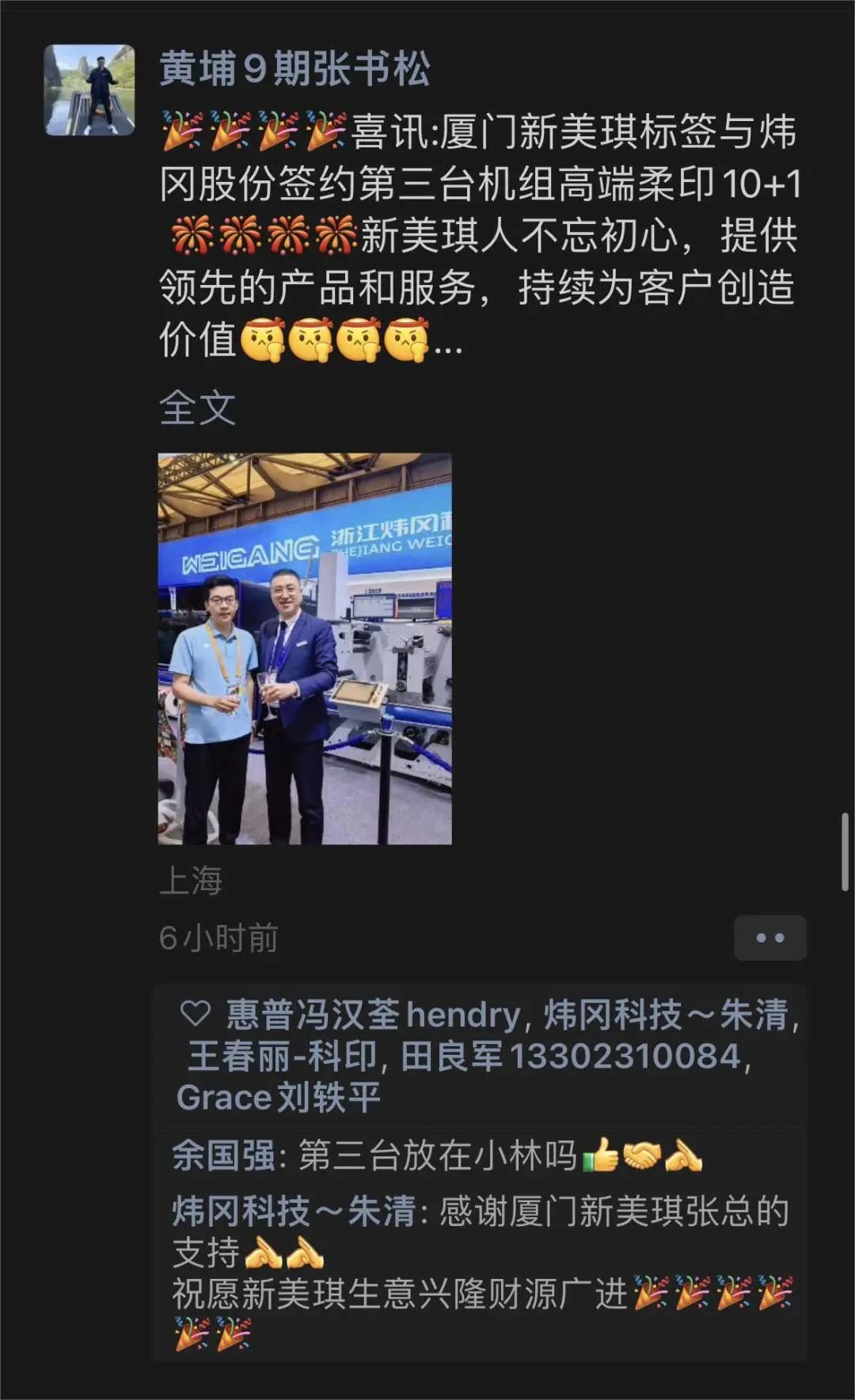Open liker 惠普冯汉荃 hendry's profile

373,1015
